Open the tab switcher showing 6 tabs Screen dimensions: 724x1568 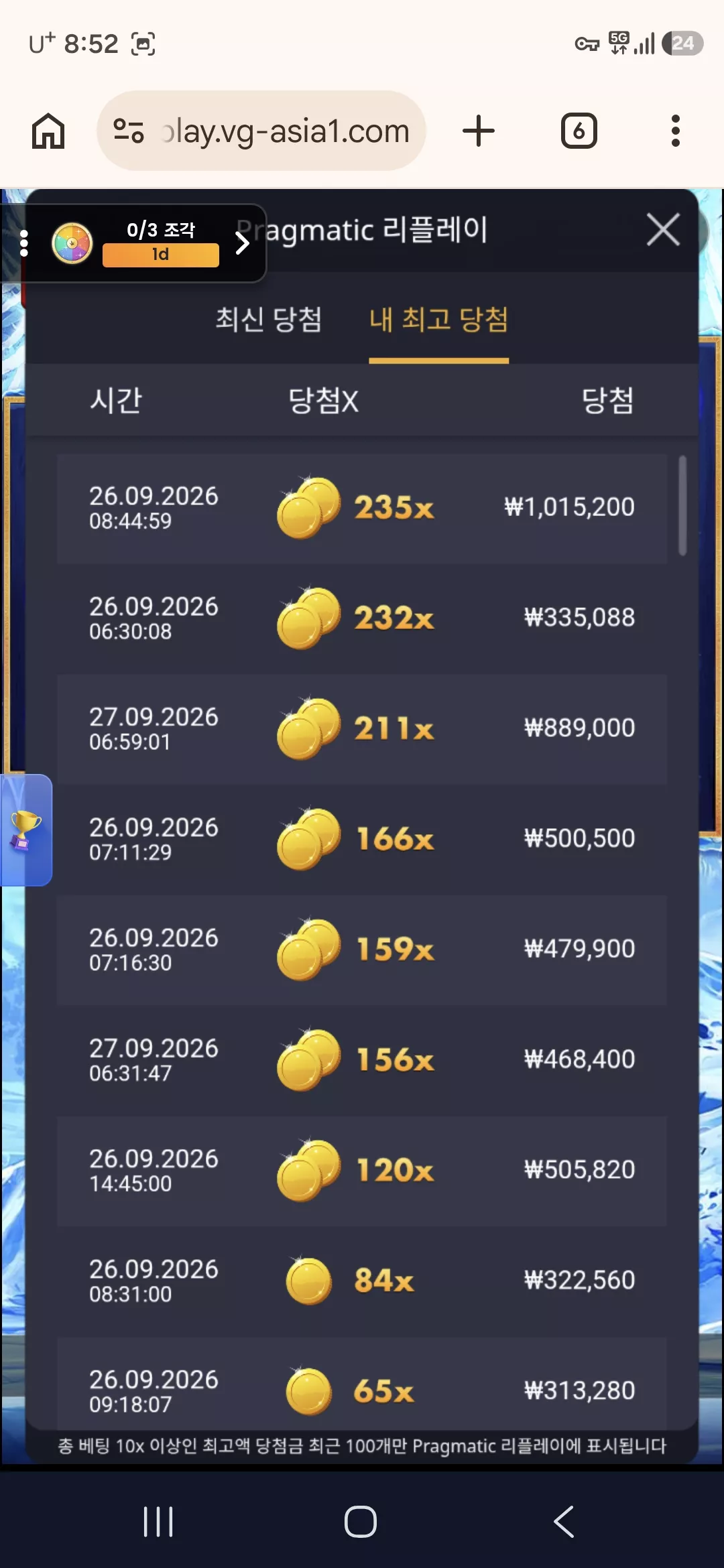[x=579, y=131]
